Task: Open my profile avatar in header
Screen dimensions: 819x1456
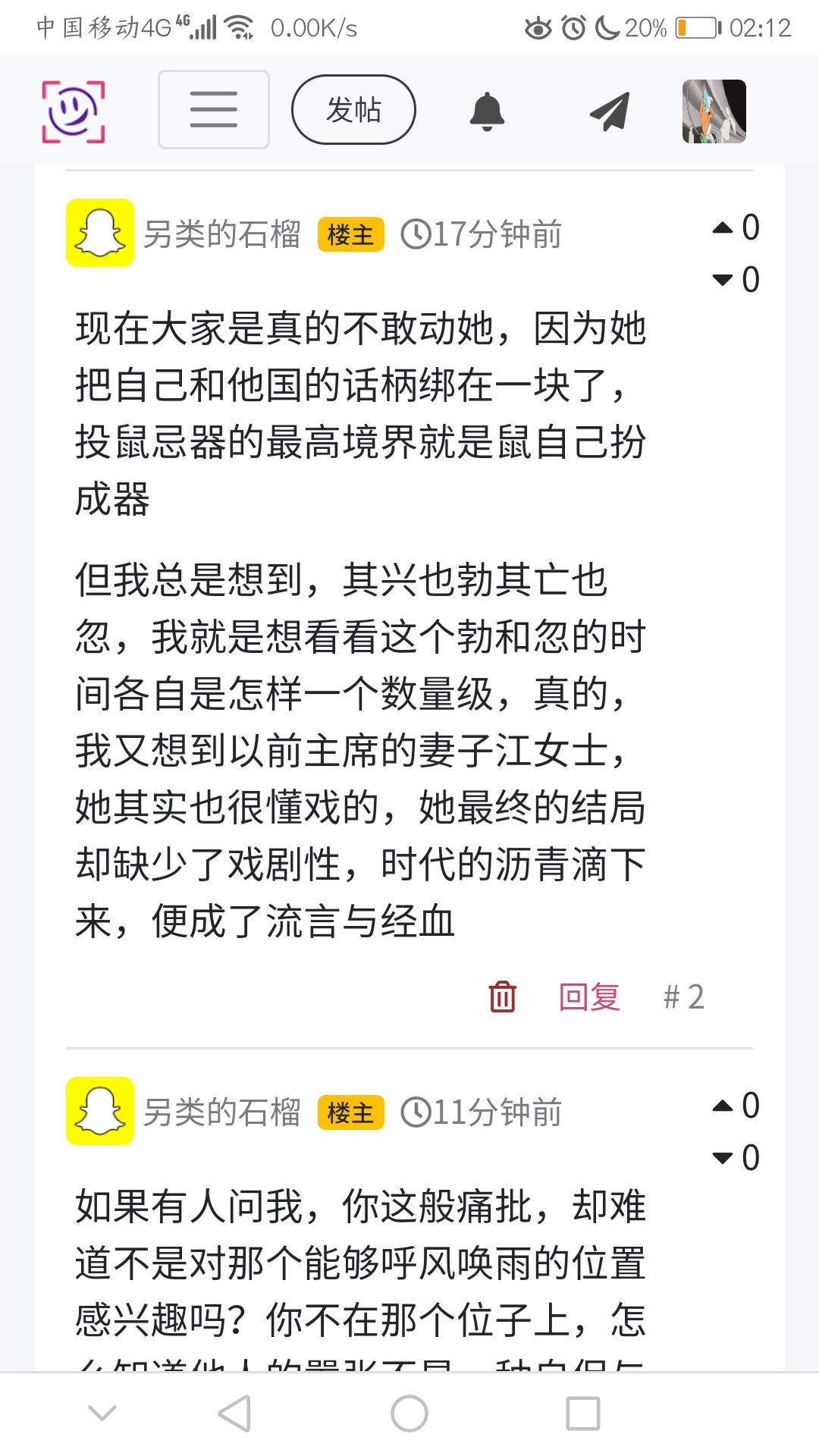Action: (714, 111)
